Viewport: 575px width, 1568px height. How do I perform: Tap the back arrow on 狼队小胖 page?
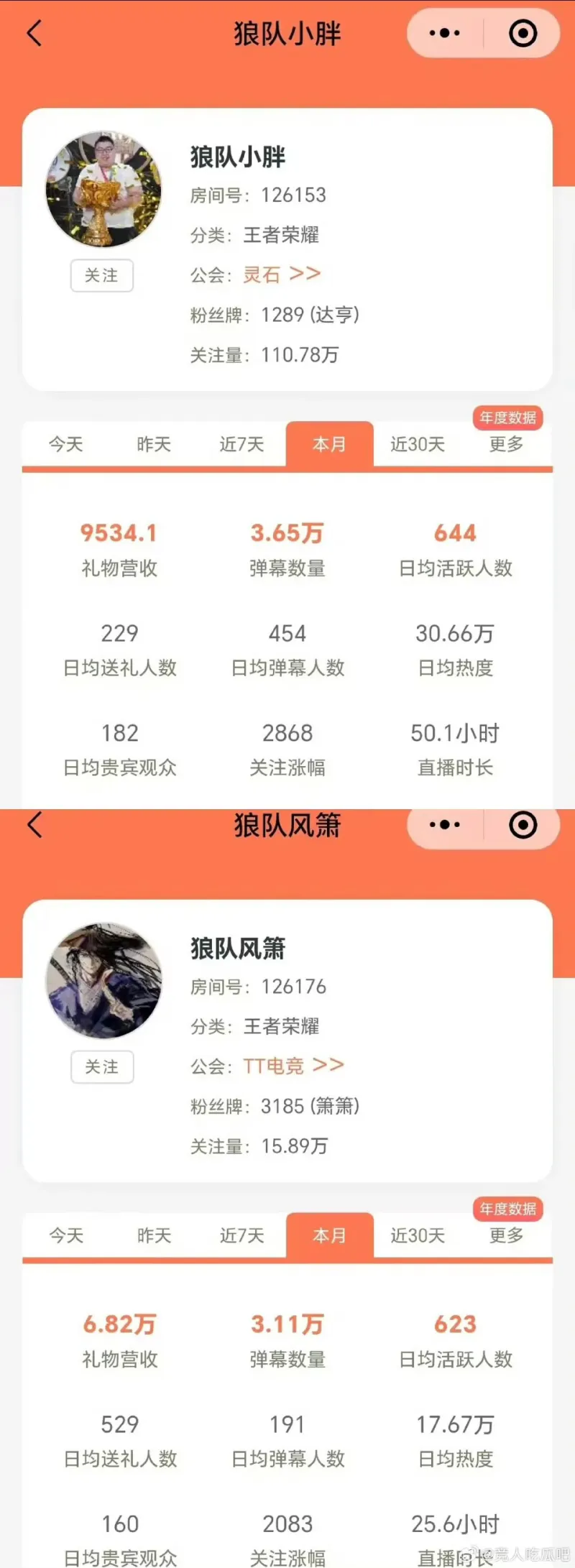coord(35,33)
